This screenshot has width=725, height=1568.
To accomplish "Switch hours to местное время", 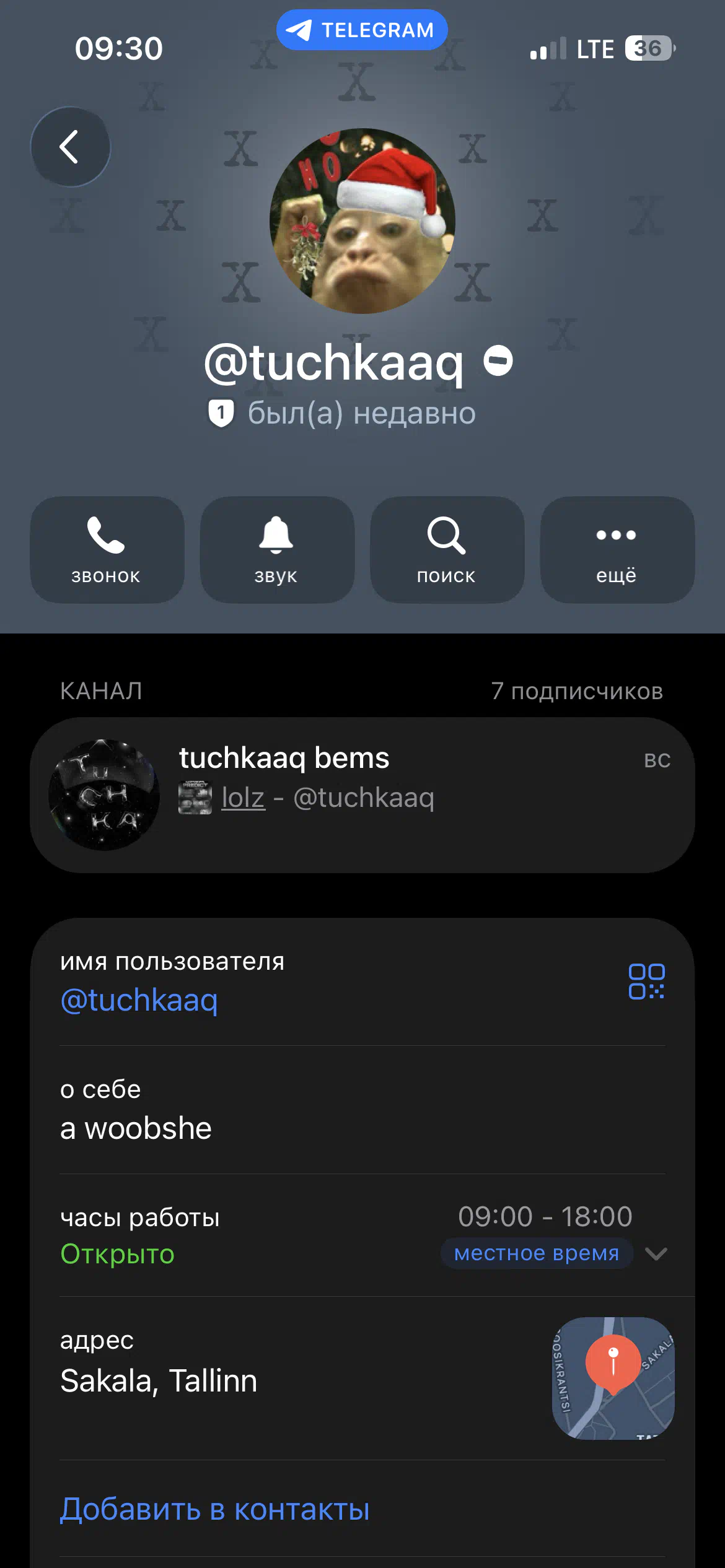I will [537, 1253].
